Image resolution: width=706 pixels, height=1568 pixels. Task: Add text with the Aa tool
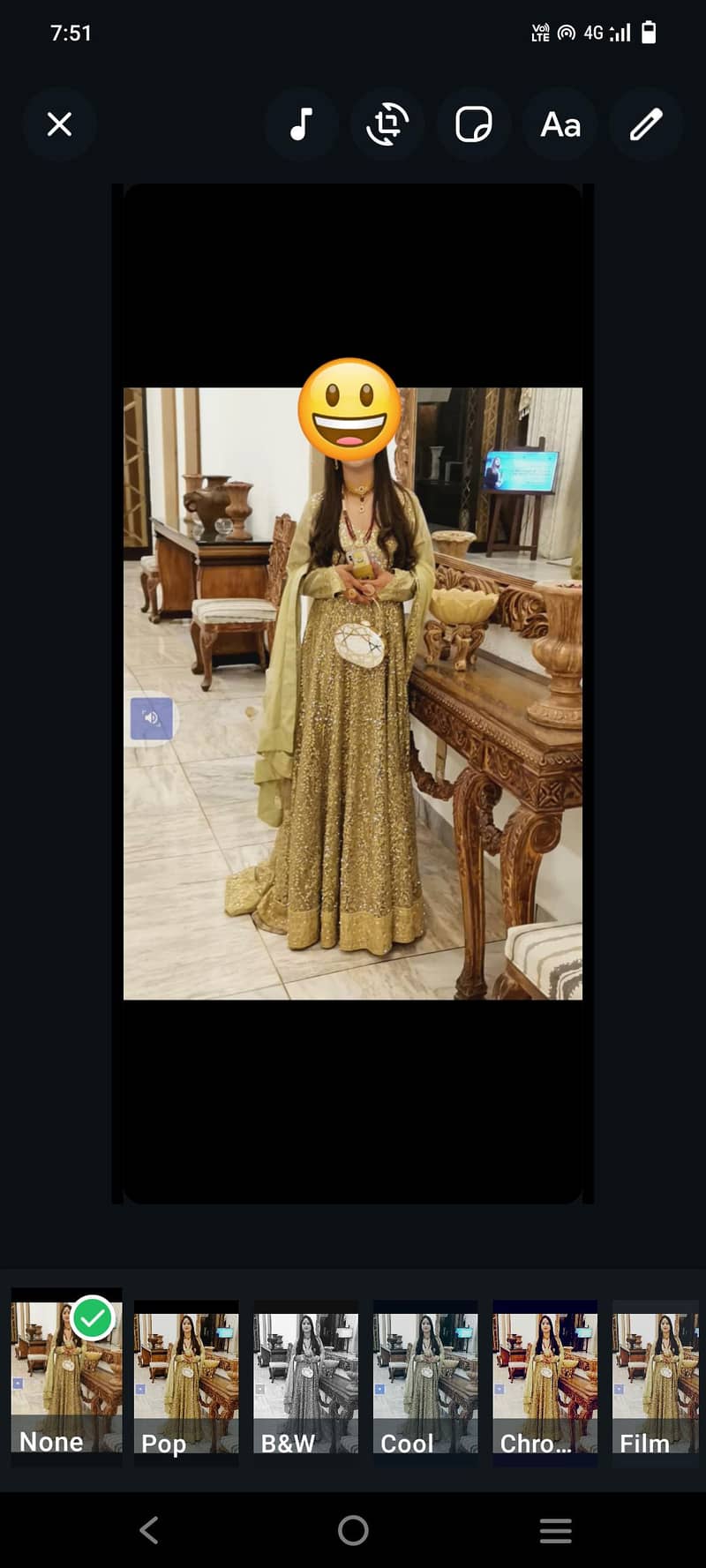pyautogui.click(x=560, y=124)
